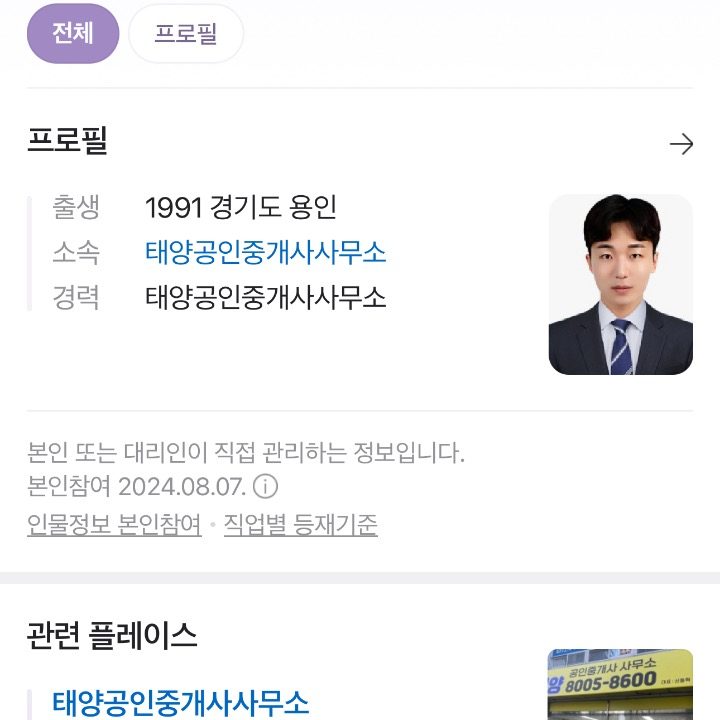Open the 인물정보 본인참여 link

pyautogui.click(x=114, y=525)
